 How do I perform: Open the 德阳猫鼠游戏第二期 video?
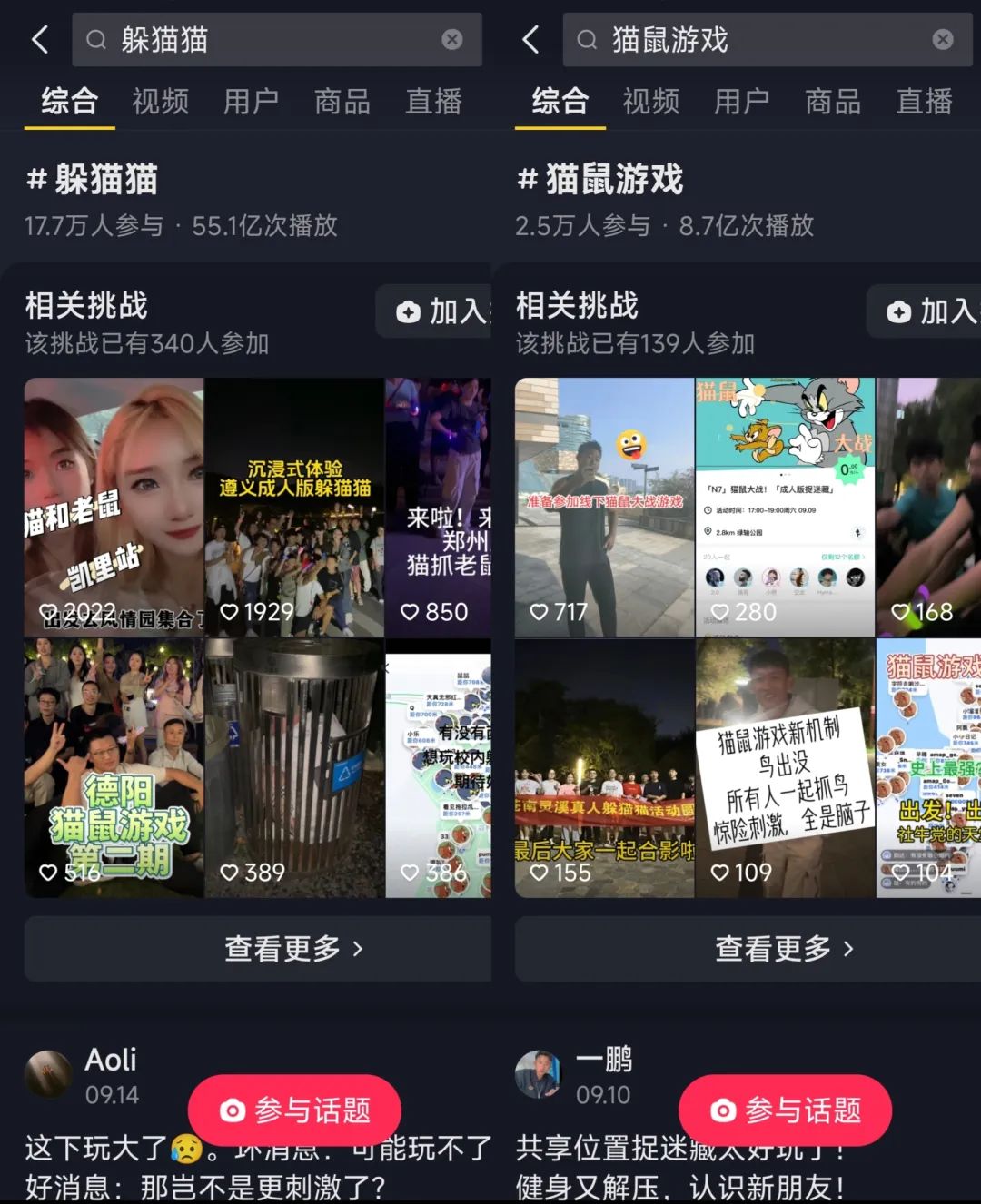[x=114, y=767]
